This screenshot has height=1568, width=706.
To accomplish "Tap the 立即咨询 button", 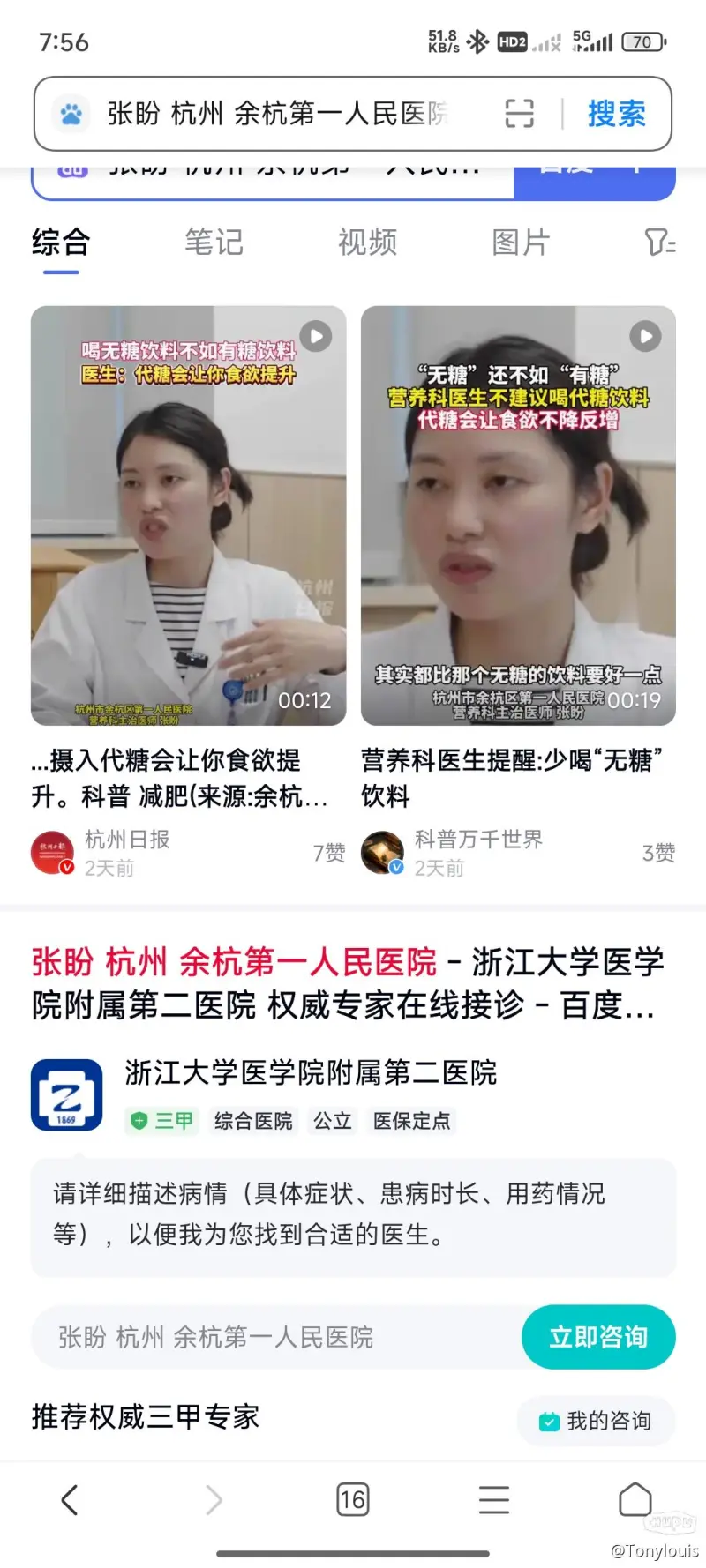I will [598, 1337].
